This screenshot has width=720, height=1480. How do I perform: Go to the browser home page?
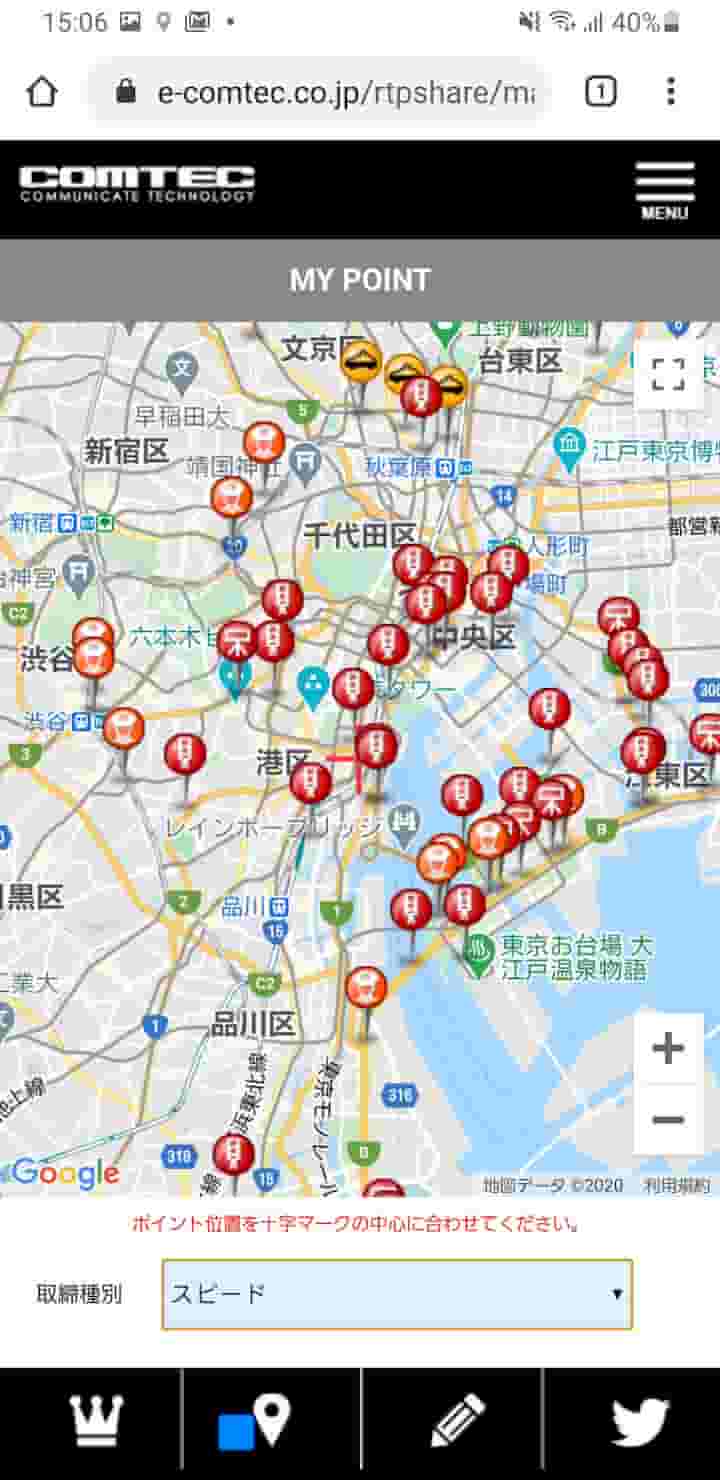click(42, 92)
